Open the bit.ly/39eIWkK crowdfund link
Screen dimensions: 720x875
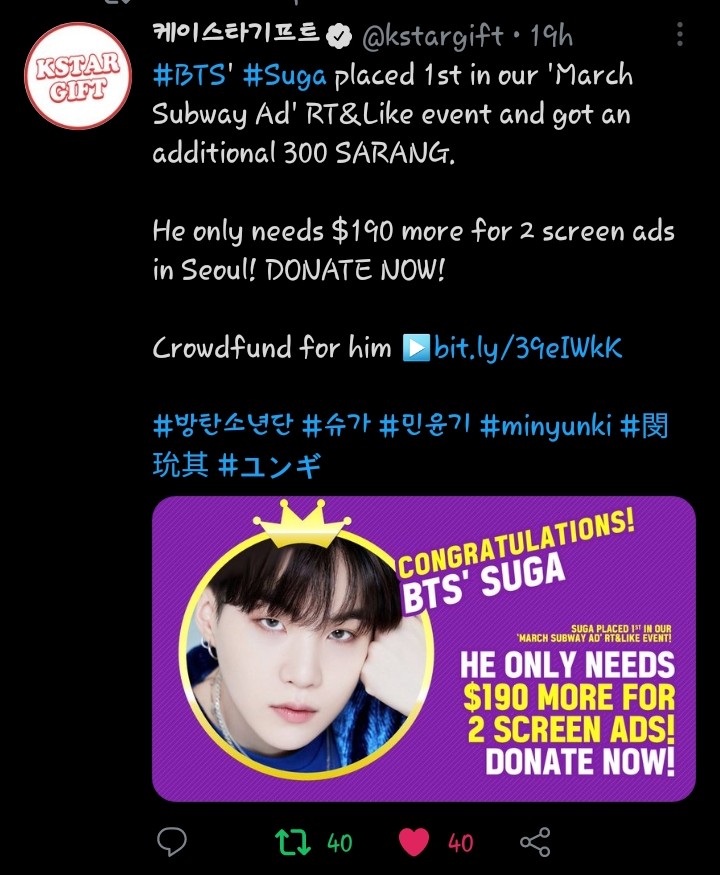pos(528,348)
